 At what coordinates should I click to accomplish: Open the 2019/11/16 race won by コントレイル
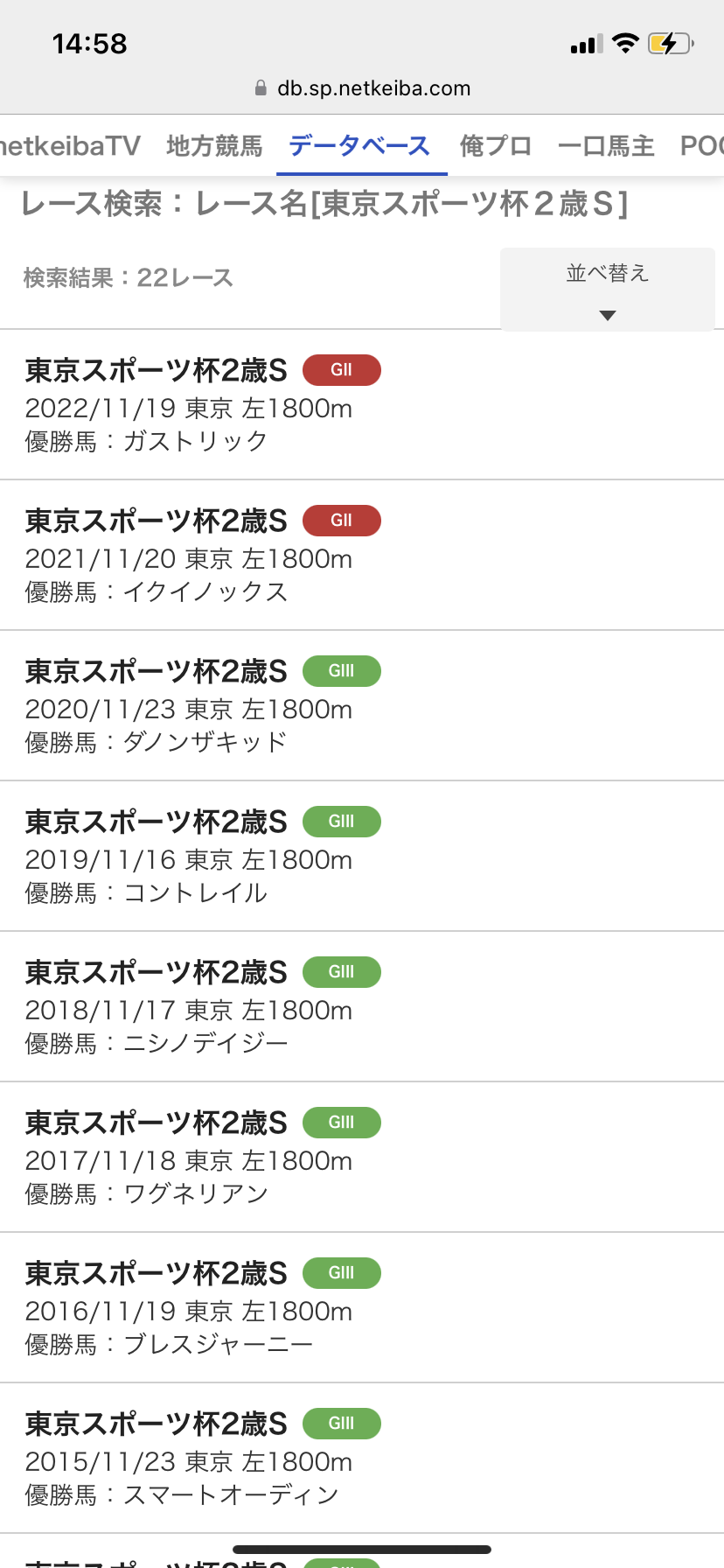[x=362, y=856]
